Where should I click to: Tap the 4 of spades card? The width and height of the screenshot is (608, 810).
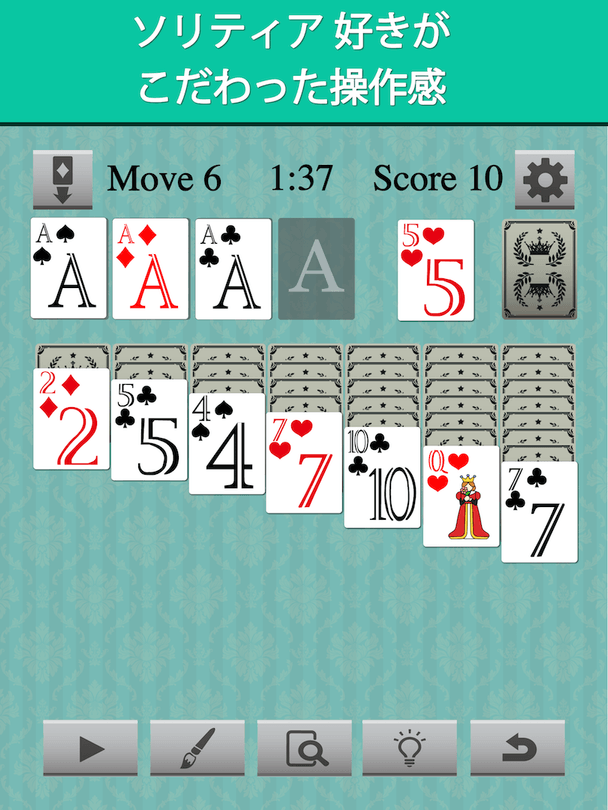(x=227, y=444)
